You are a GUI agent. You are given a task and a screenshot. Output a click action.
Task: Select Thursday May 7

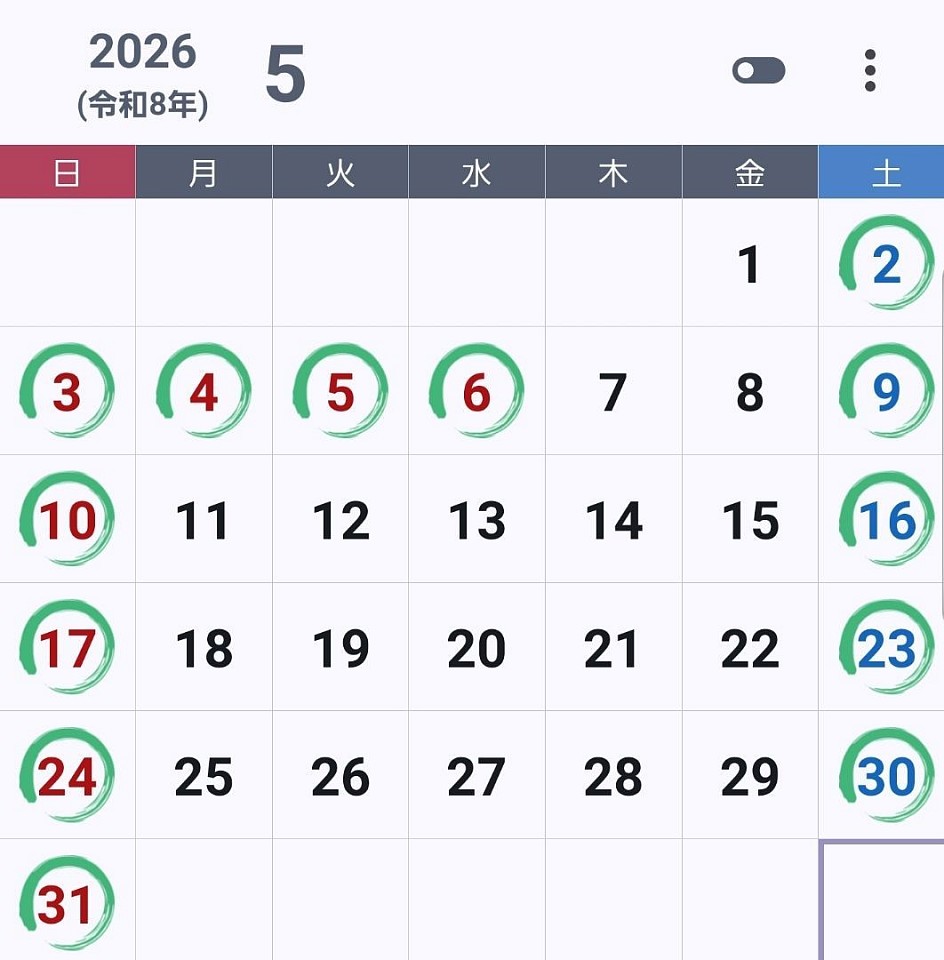click(613, 393)
